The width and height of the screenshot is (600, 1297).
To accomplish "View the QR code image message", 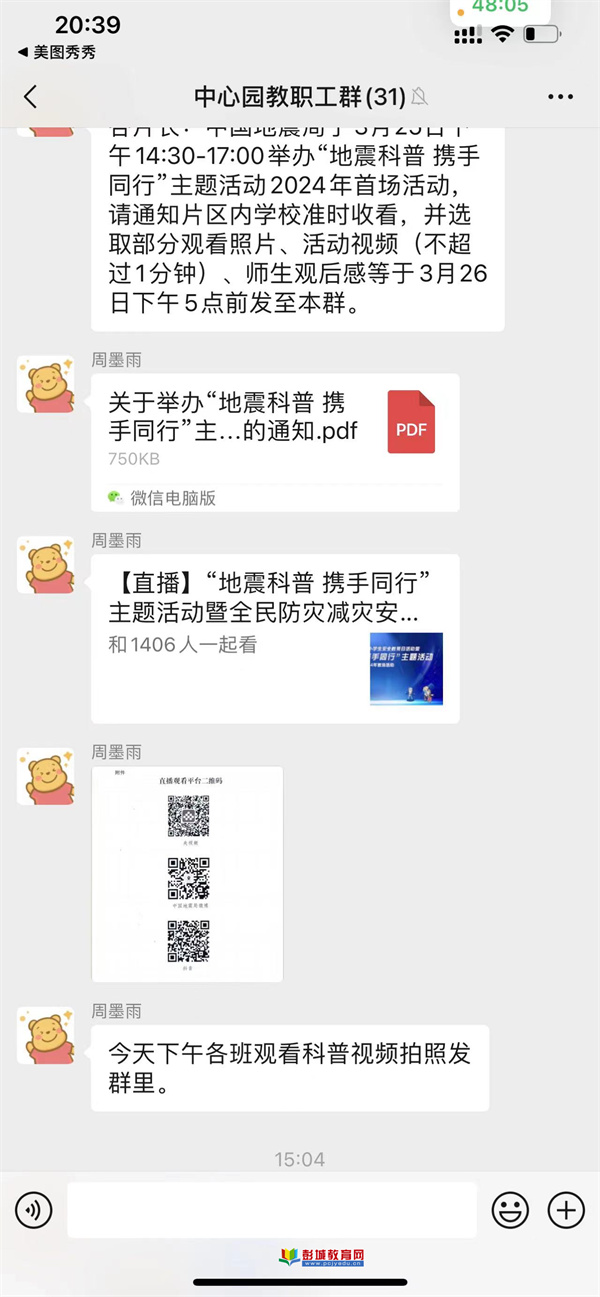I will pos(187,873).
